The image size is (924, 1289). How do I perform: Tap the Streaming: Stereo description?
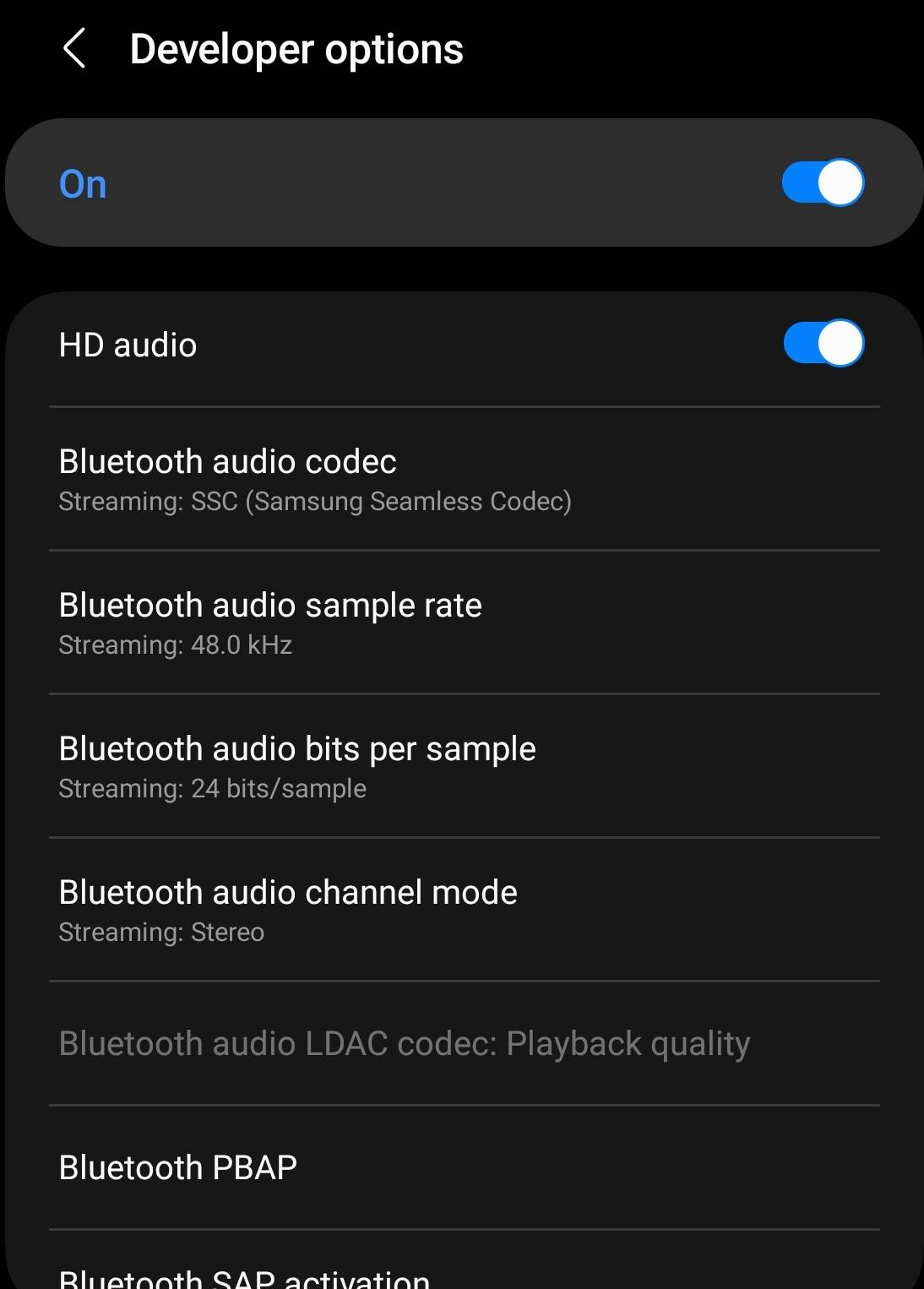coord(161,932)
